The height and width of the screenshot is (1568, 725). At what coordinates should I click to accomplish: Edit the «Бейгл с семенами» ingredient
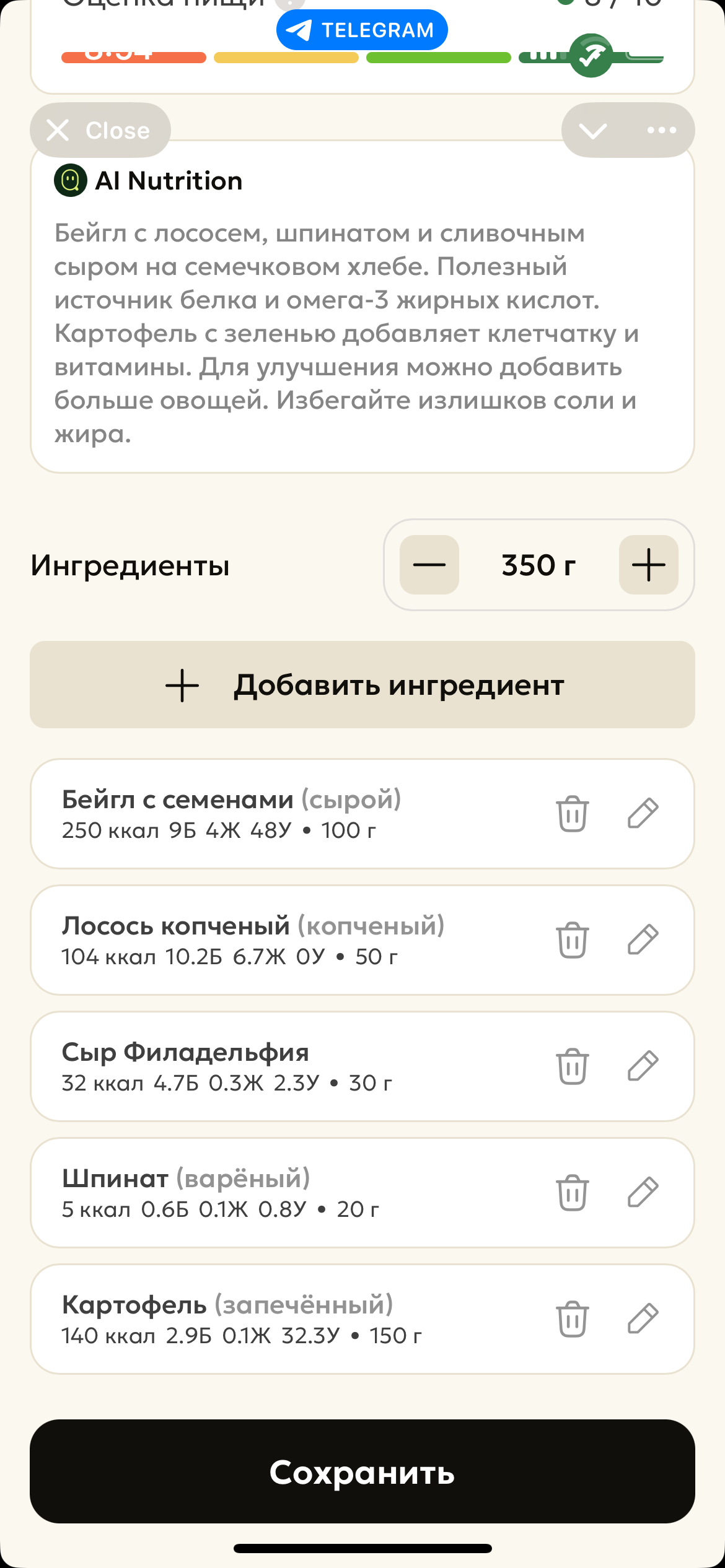tap(644, 813)
